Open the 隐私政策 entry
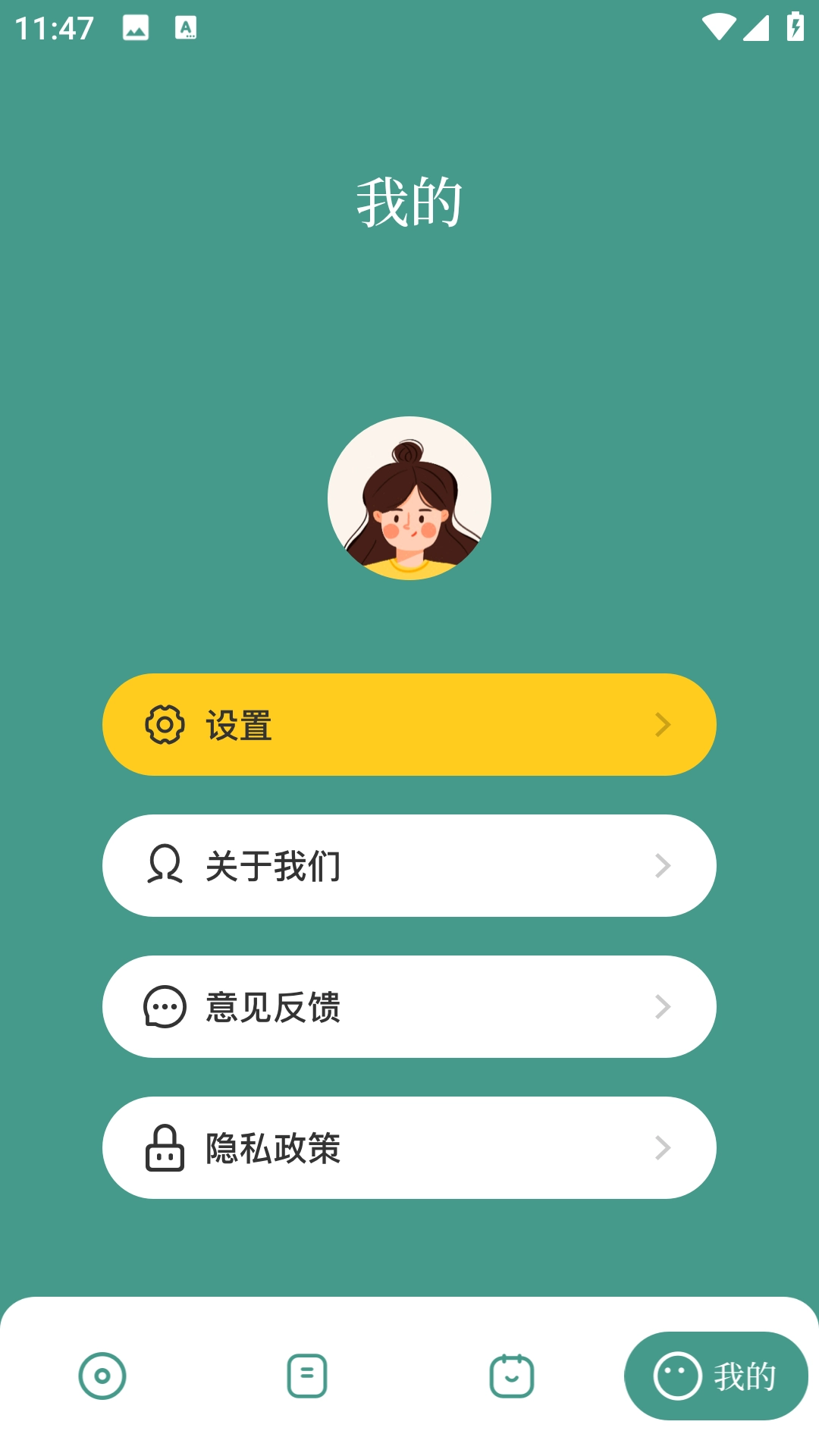This screenshot has width=819, height=1456. click(x=409, y=1147)
